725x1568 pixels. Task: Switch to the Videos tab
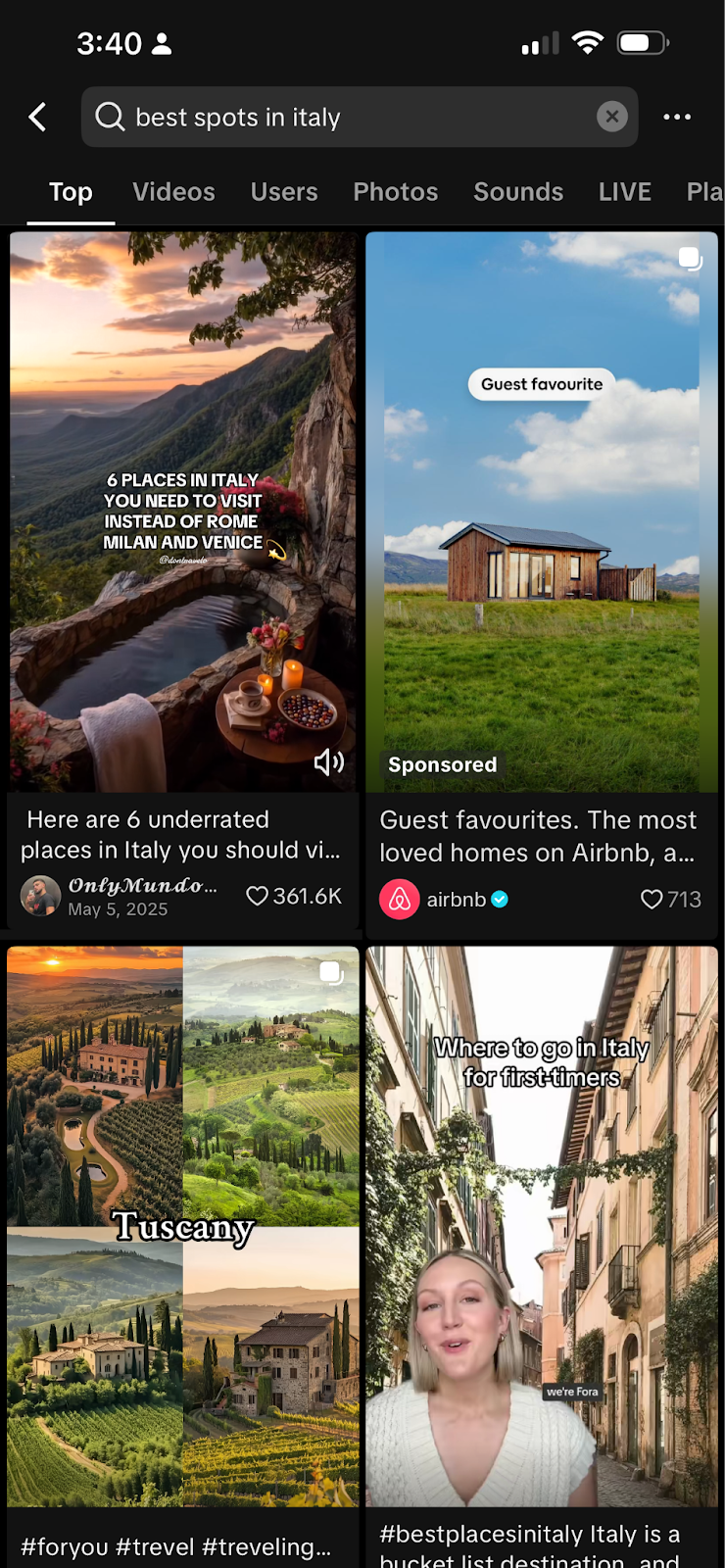click(x=173, y=192)
